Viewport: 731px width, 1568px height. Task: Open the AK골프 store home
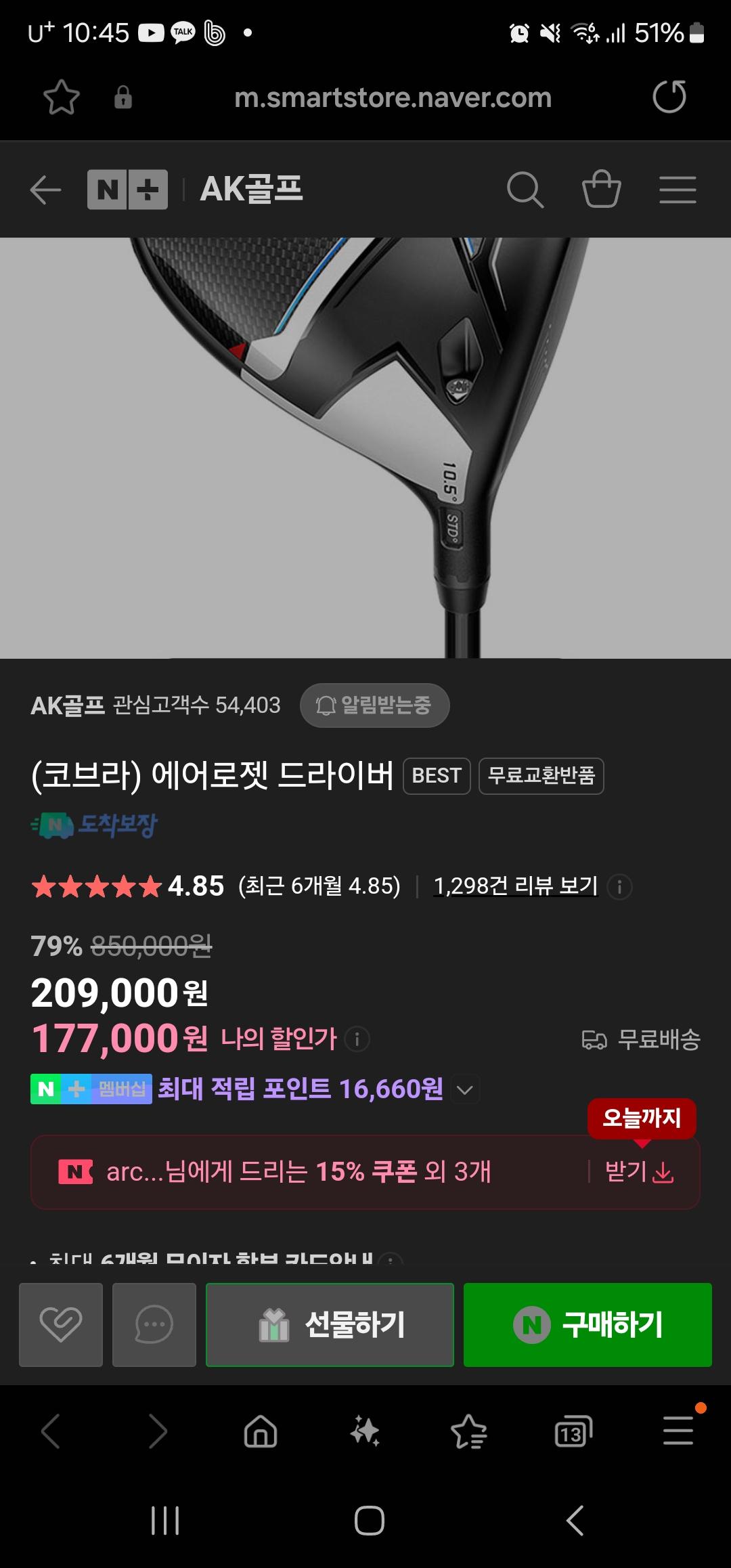251,189
